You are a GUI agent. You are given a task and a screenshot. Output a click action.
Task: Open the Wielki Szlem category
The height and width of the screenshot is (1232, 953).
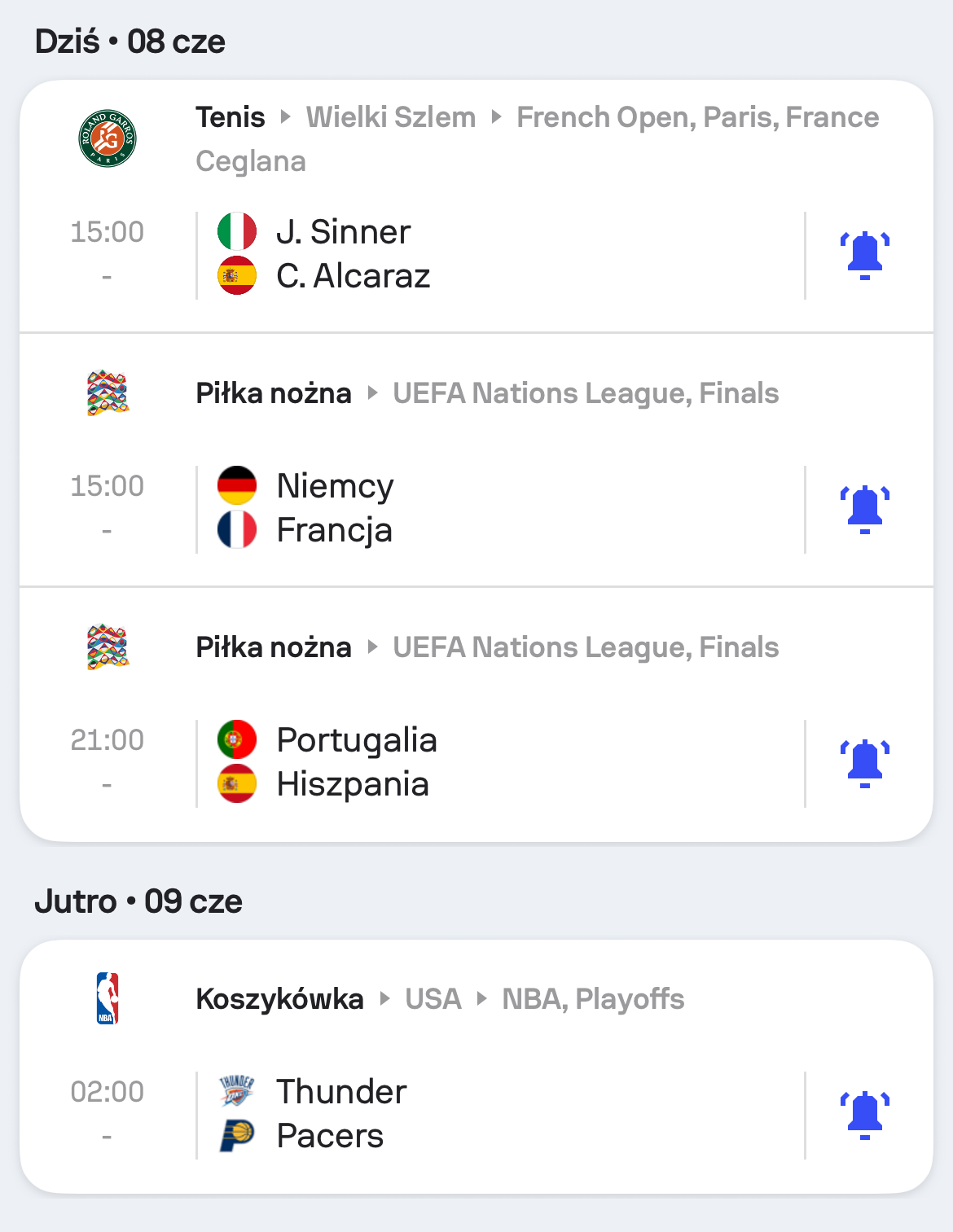(390, 117)
